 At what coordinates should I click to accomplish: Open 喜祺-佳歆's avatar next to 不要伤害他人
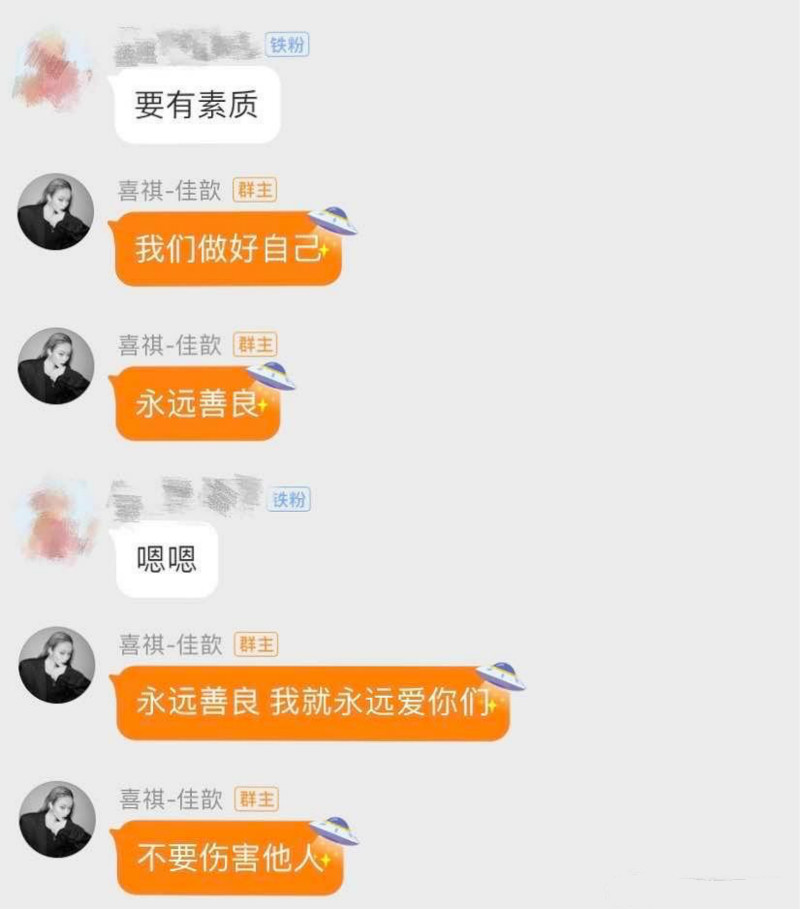56,820
